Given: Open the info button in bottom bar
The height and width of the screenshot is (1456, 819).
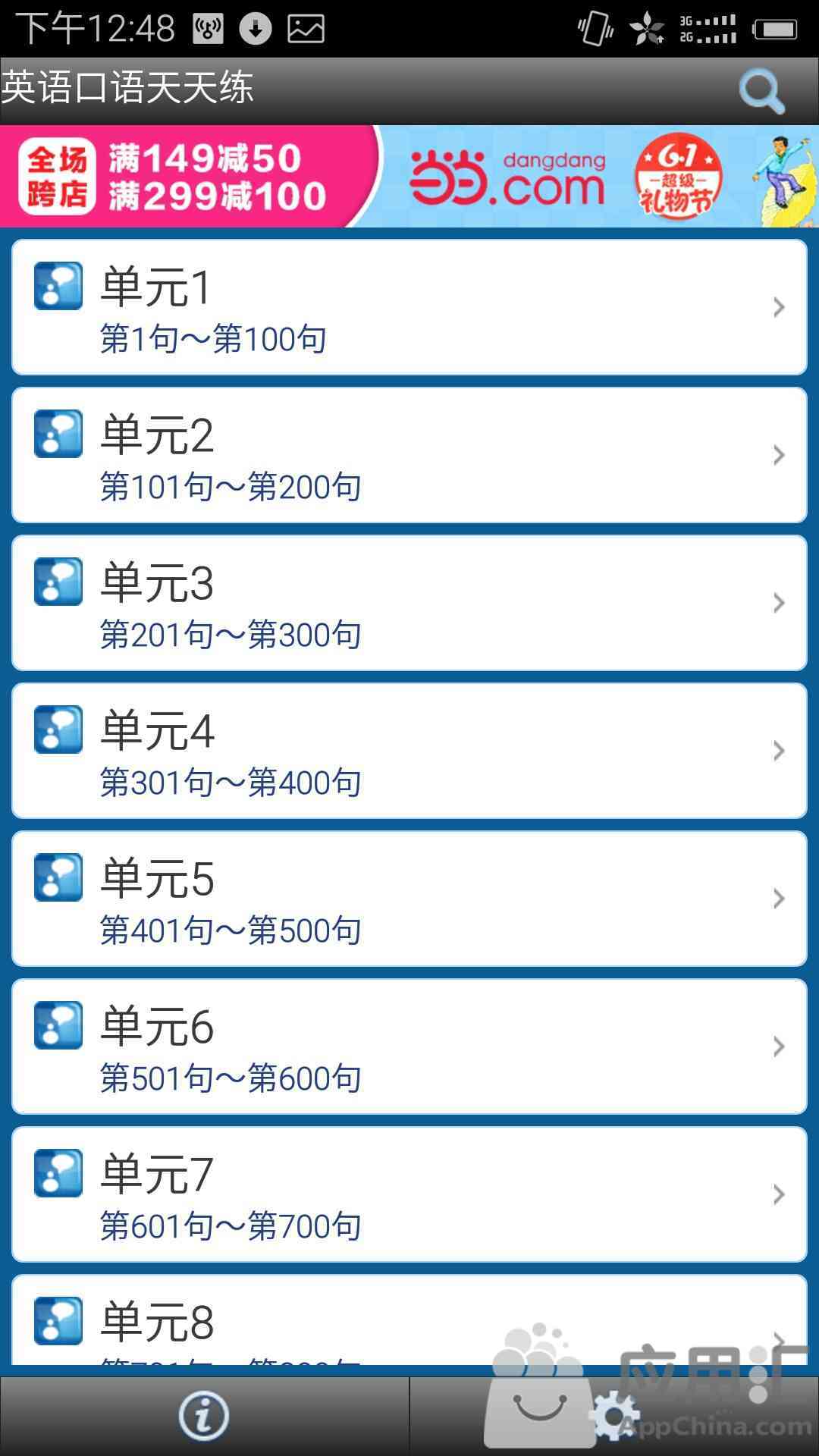Looking at the screenshot, I should (204, 1415).
